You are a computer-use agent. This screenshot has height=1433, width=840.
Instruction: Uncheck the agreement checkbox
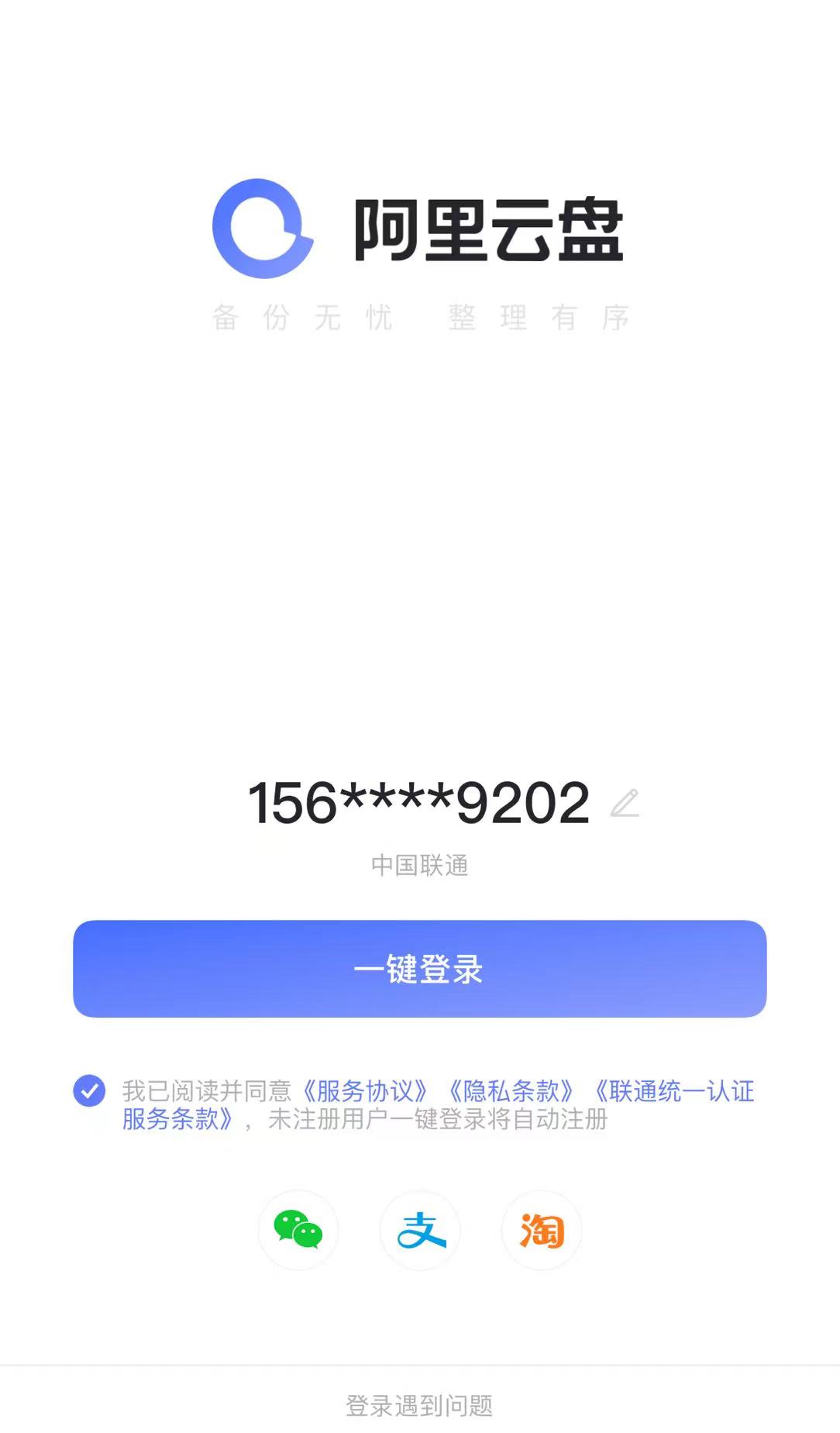coord(89,1090)
